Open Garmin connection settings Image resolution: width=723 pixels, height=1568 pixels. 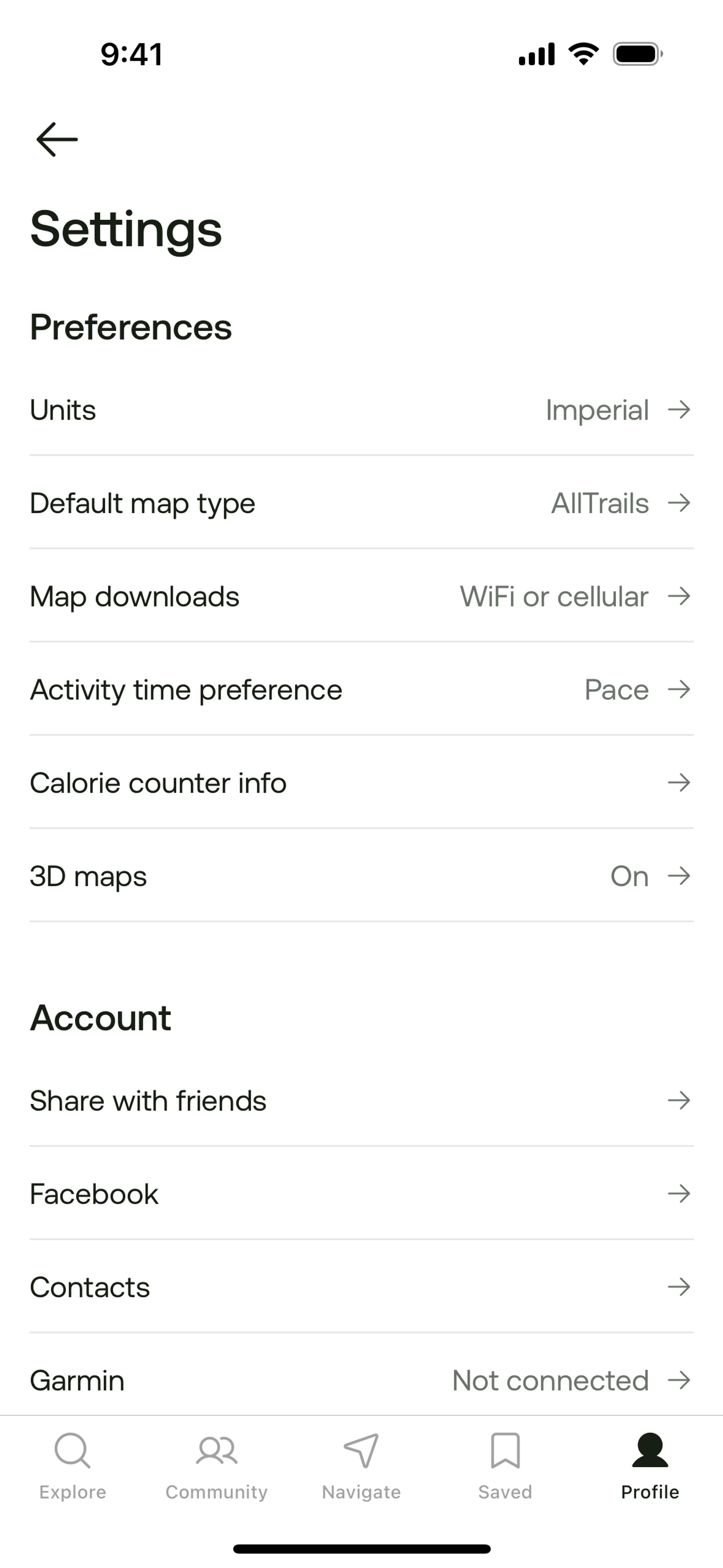(x=361, y=1380)
